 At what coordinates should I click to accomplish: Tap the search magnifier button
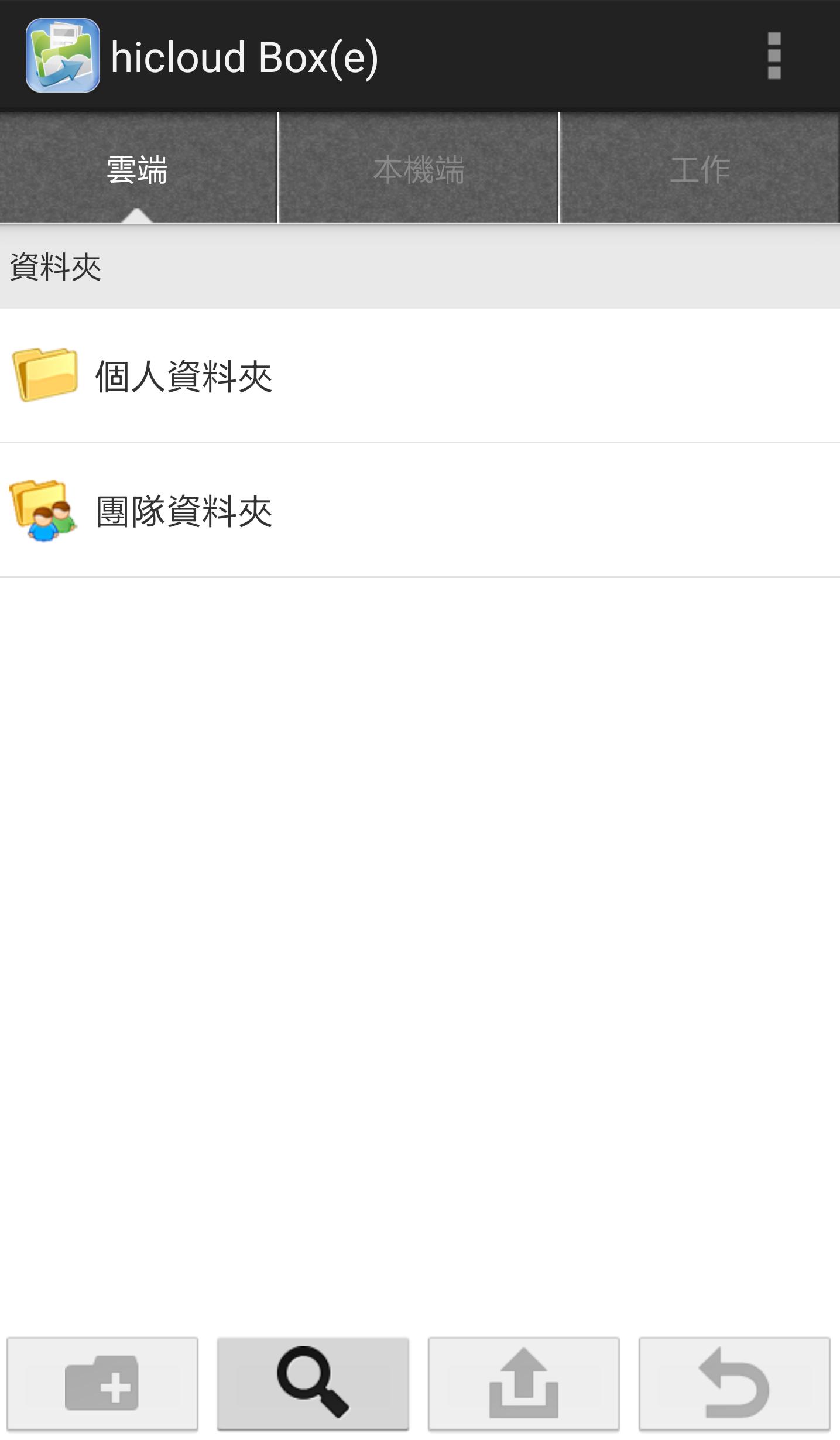point(313,1383)
